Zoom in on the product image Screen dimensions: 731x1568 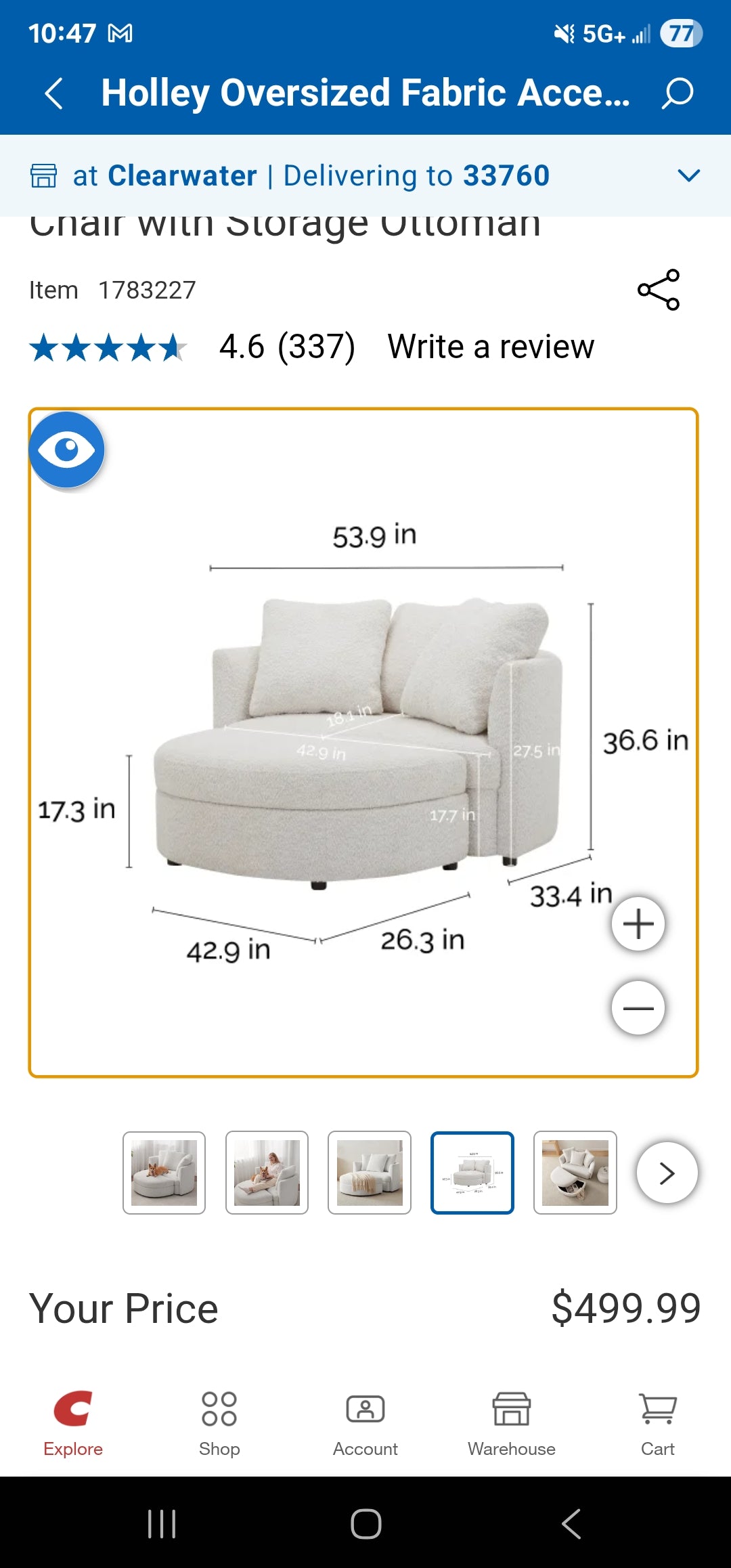tap(638, 924)
